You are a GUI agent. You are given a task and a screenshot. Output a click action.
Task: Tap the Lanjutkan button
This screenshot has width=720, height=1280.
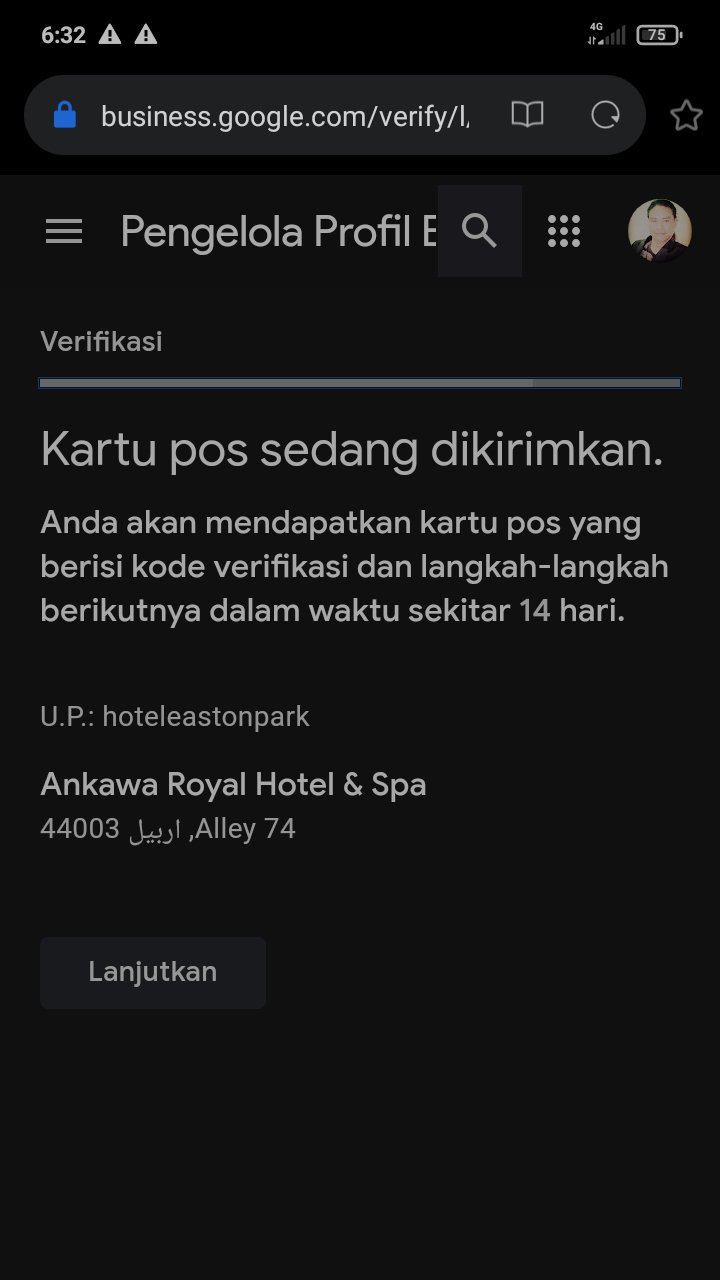pos(153,972)
